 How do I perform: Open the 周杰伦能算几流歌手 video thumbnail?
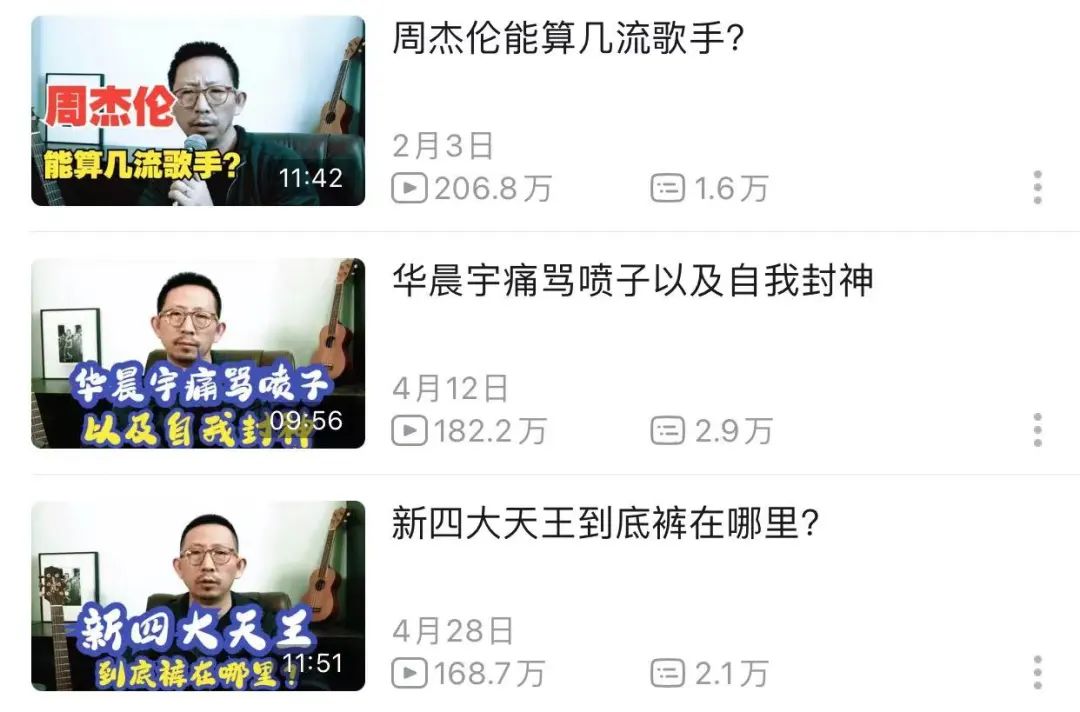point(198,110)
